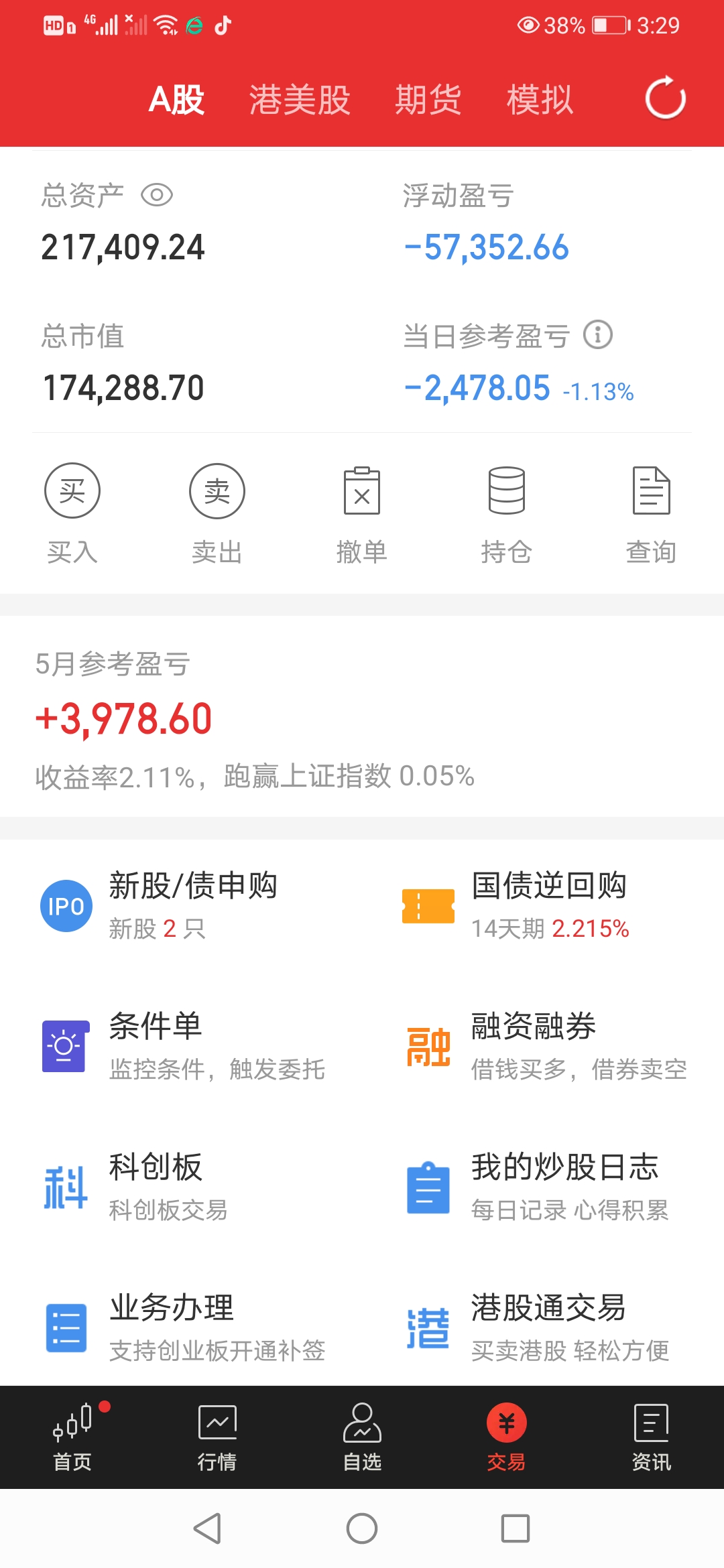Switch to the 模拟 tab
Screen dimensions: 724x1568
point(540,100)
